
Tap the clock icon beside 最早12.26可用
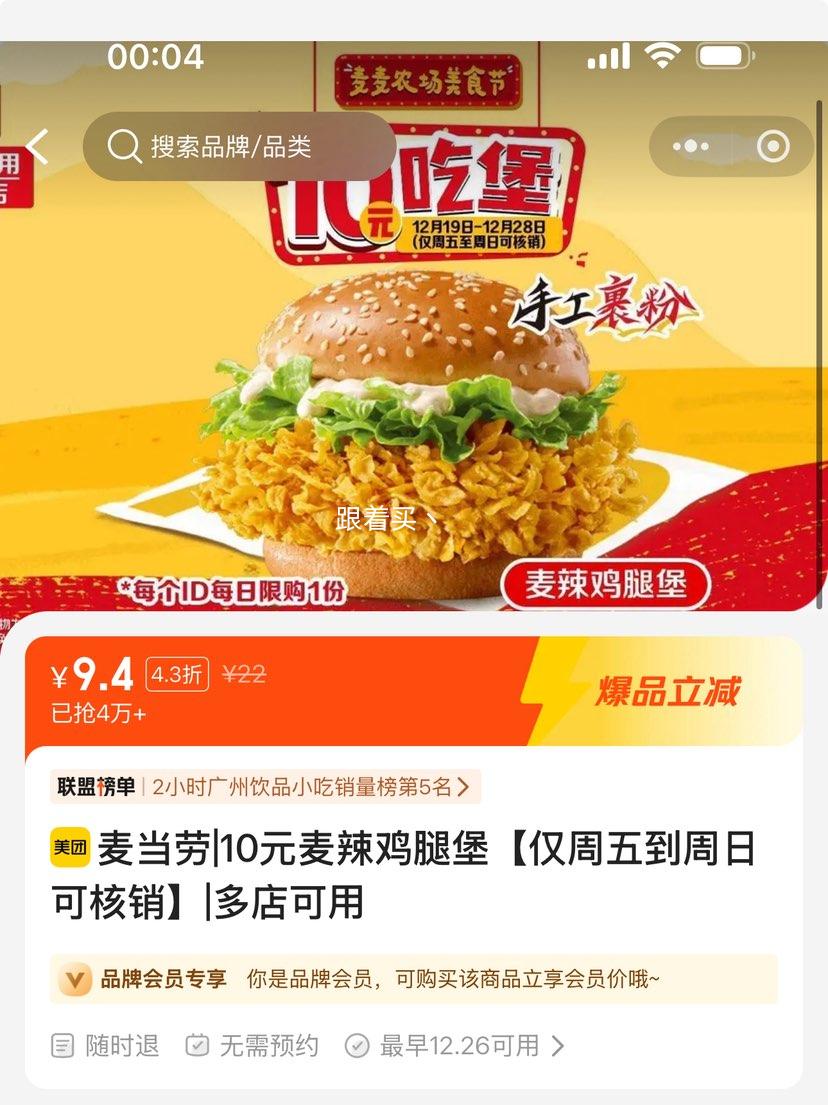point(358,1046)
